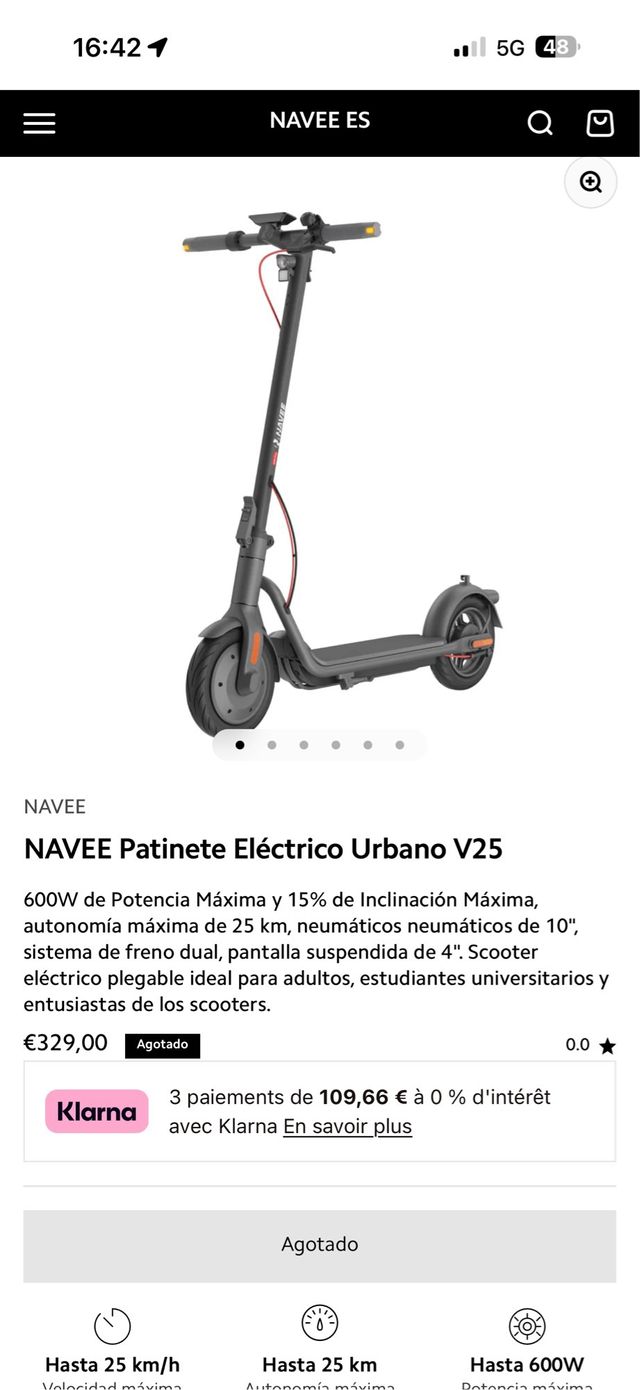
Task: Open the shopping bag cart
Action: point(600,123)
